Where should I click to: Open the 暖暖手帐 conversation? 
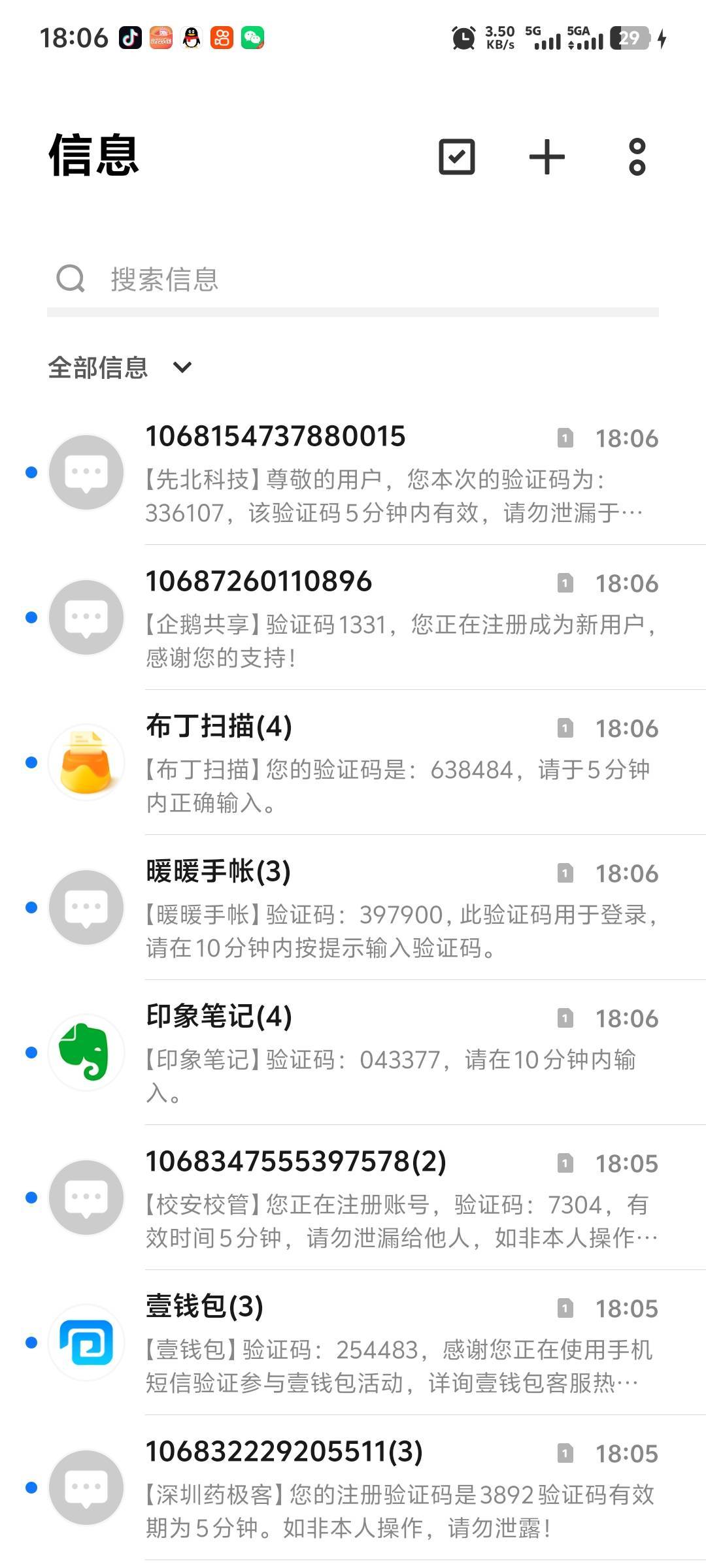tap(353, 907)
